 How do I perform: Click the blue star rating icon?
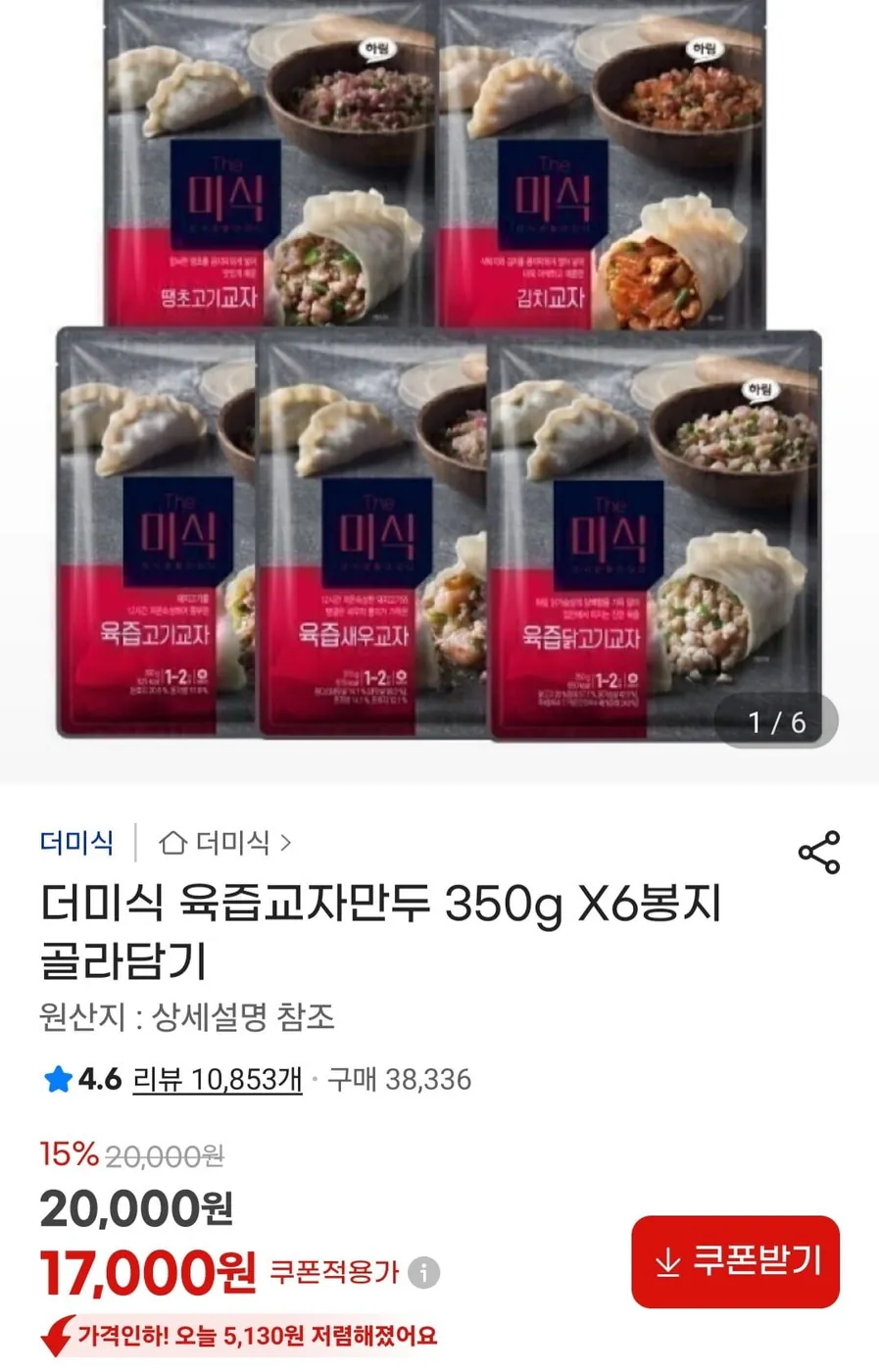pos(54,1080)
